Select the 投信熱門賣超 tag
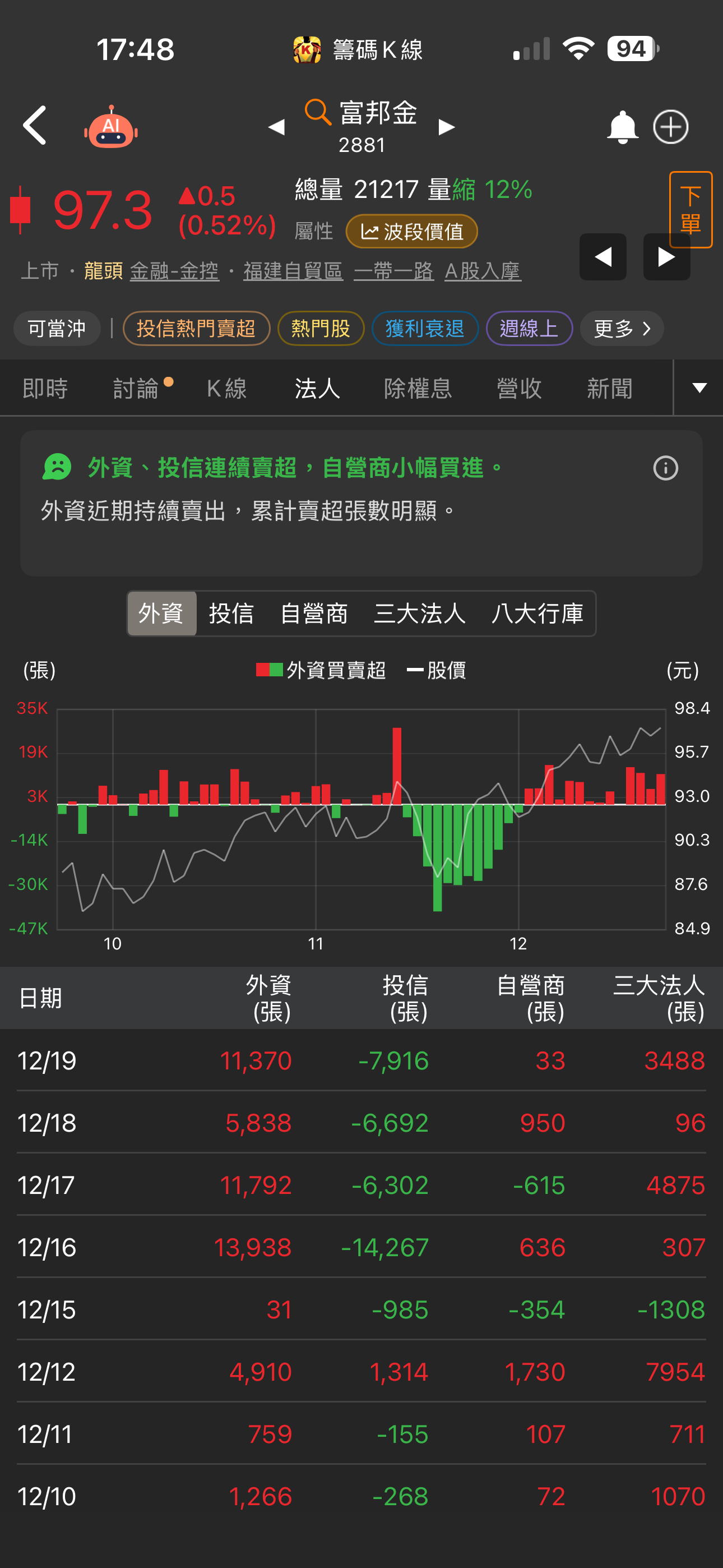This screenshot has width=723, height=1568. click(196, 329)
